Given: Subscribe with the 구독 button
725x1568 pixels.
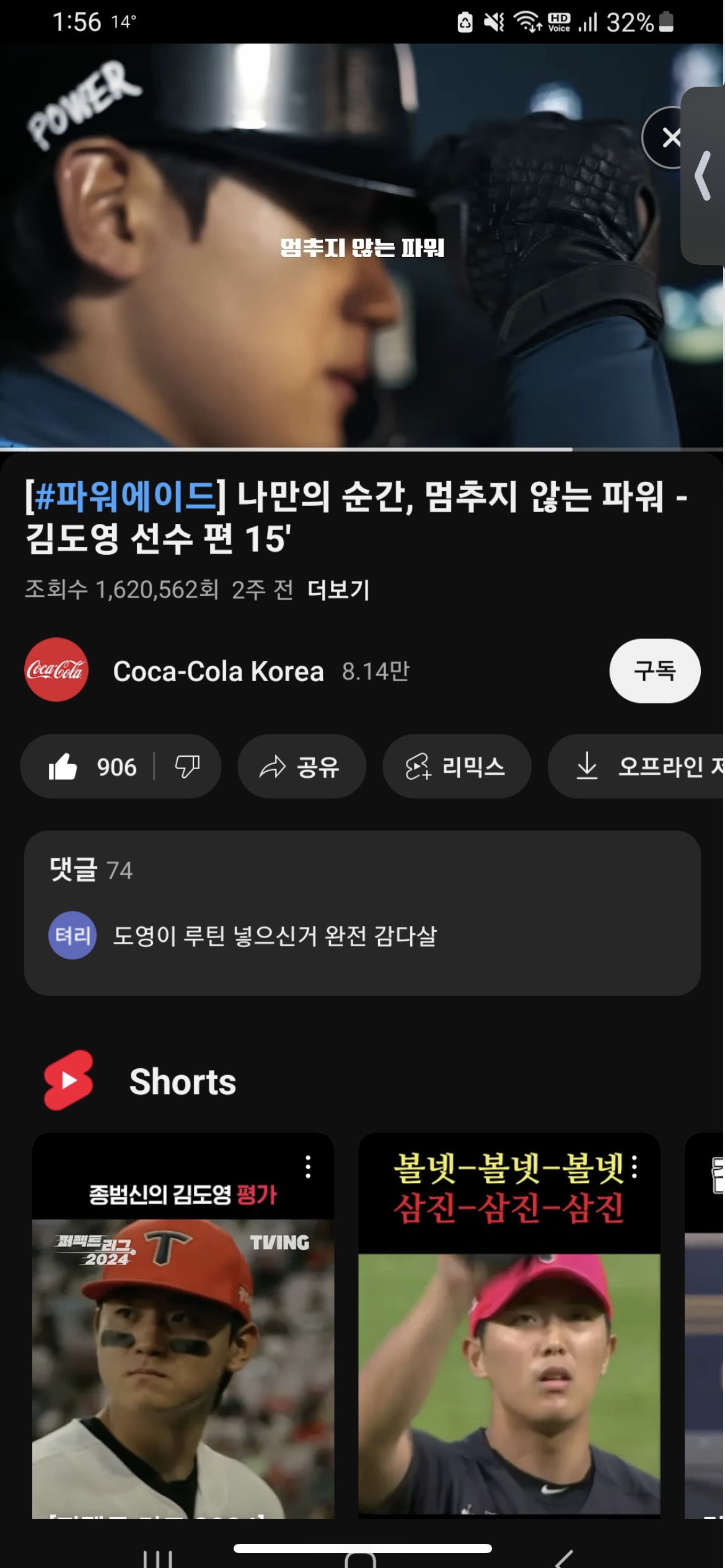Looking at the screenshot, I should point(654,671).
